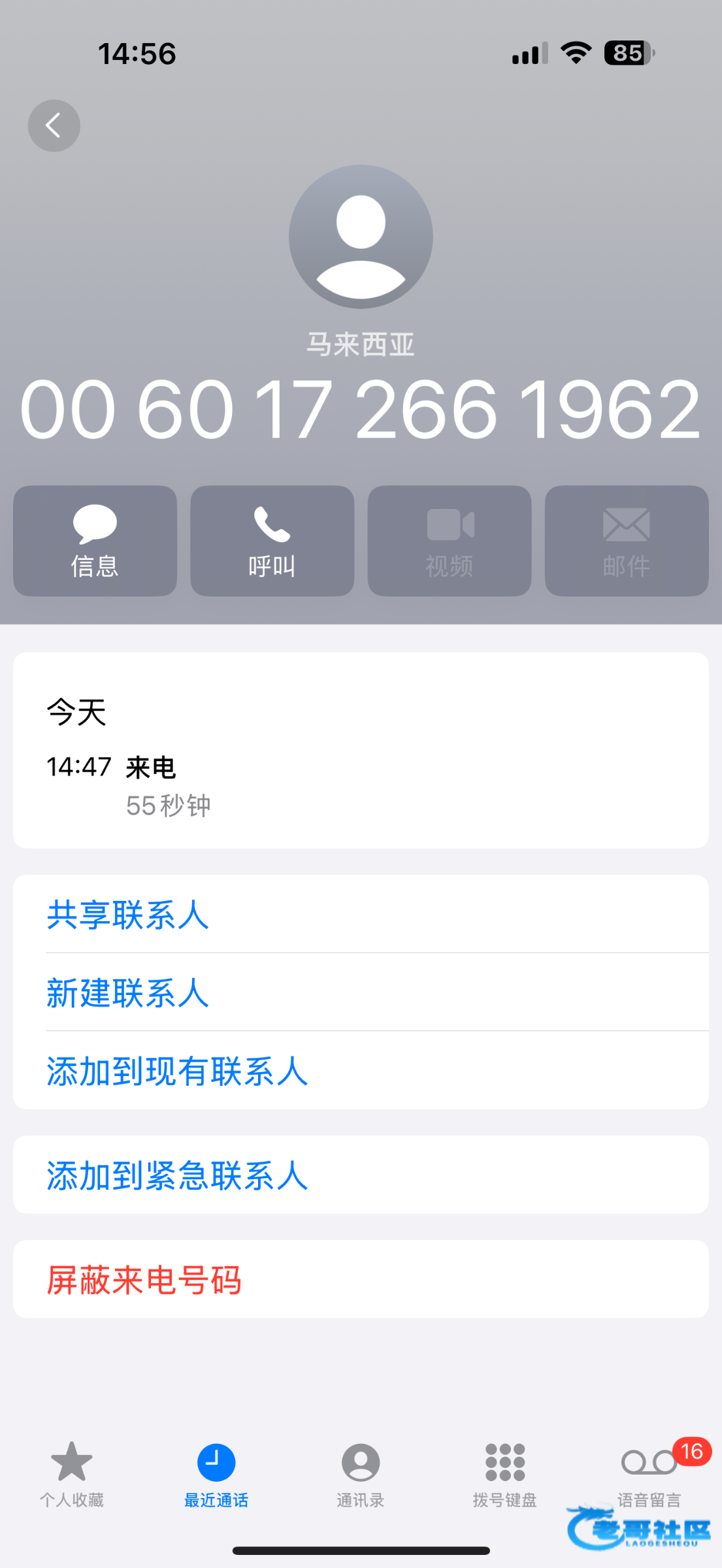Choose 添加到现有联系人
722x1568 pixels.
pyautogui.click(x=361, y=1070)
